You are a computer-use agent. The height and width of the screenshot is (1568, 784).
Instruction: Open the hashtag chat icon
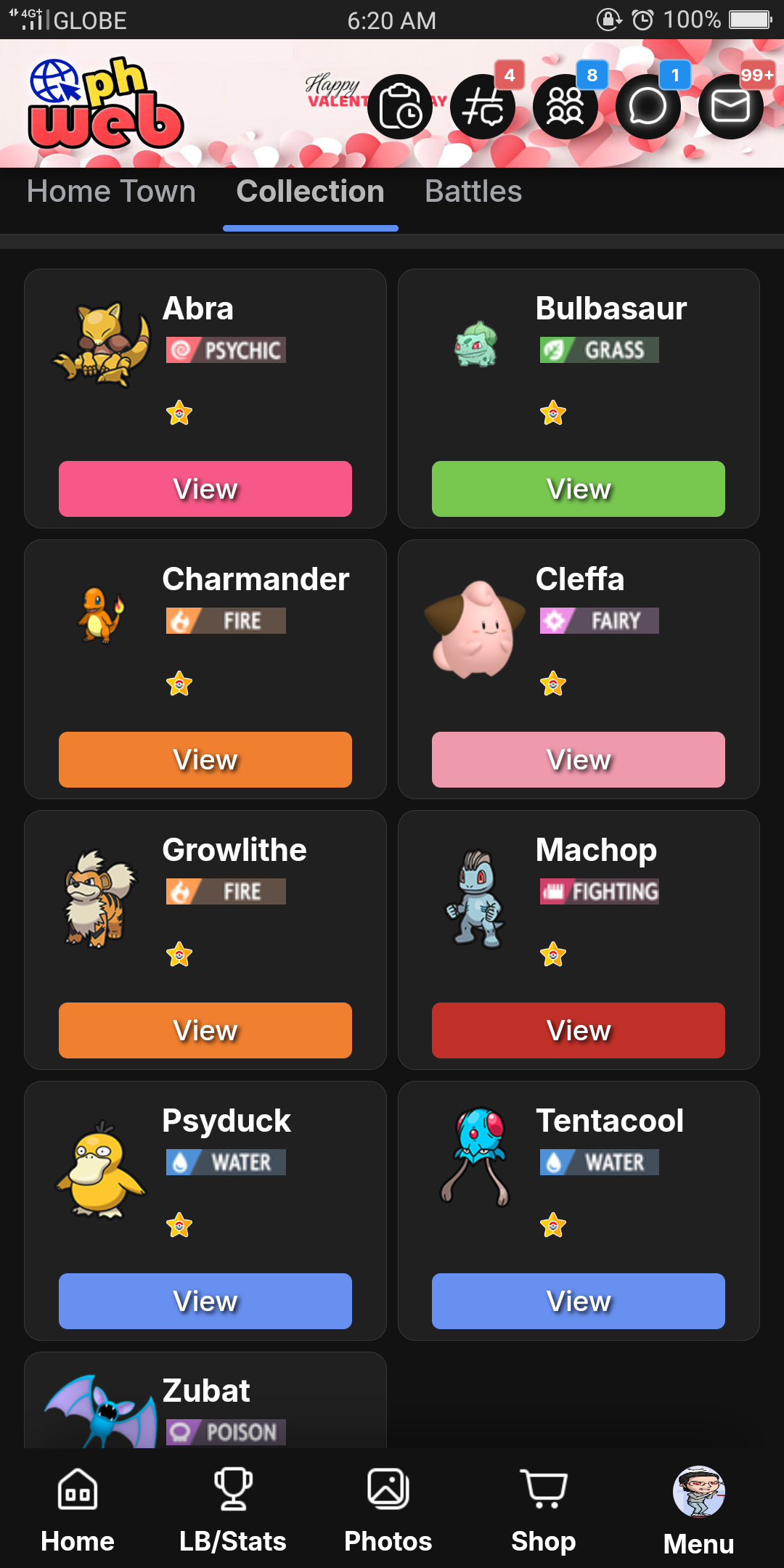[483, 107]
